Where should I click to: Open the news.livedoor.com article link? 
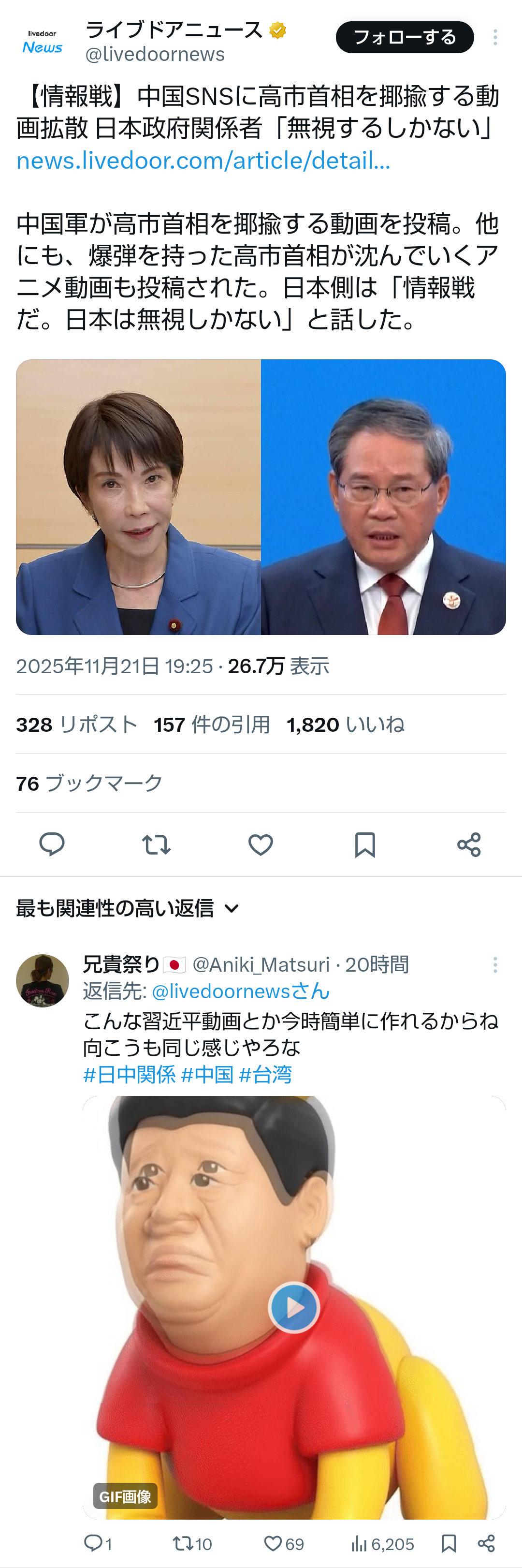tap(203, 161)
